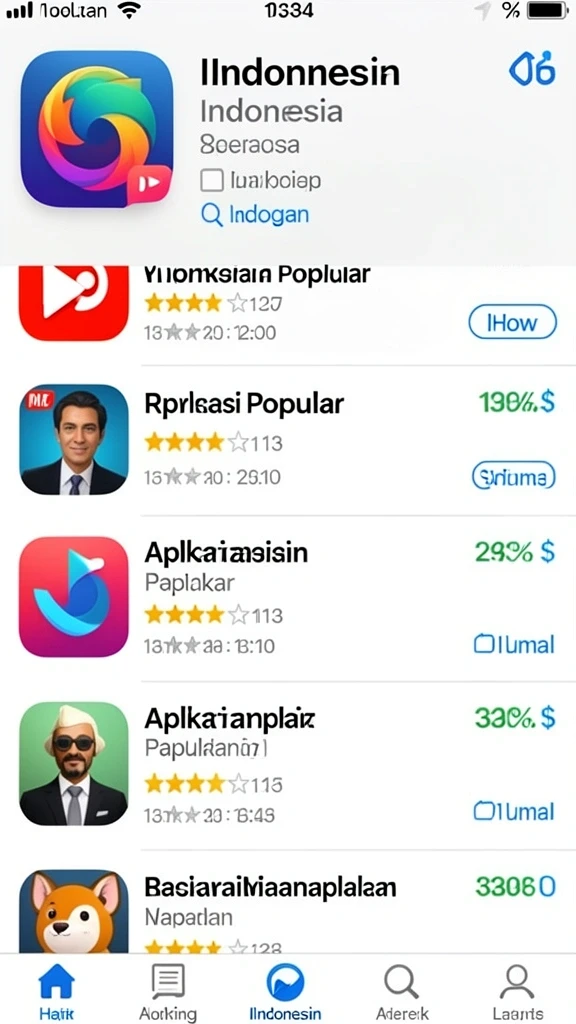Switch to the Laants profile tab

pos(517,991)
